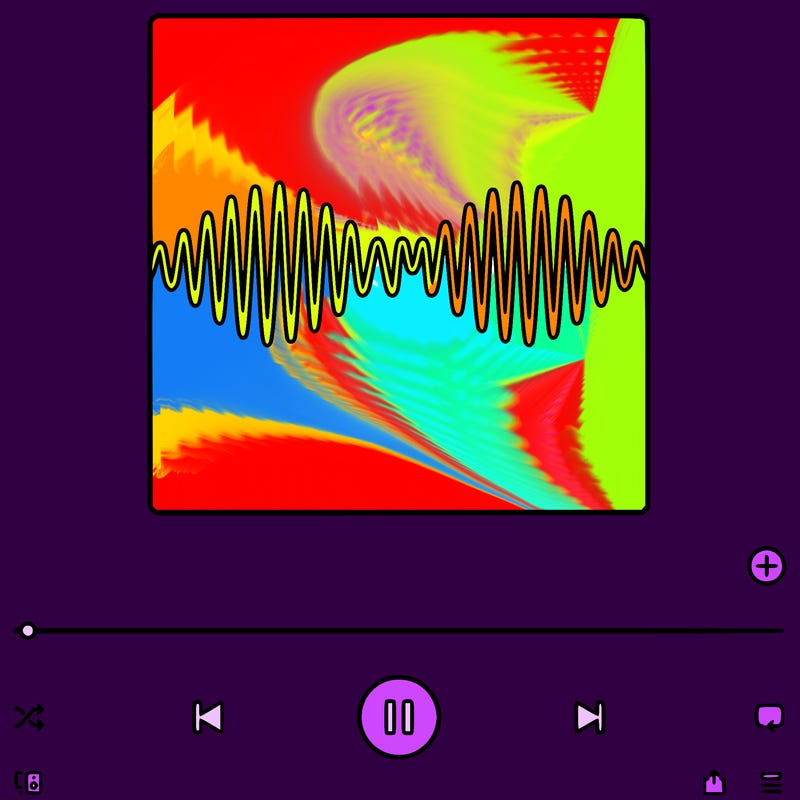Open the connect devices icon
This screenshot has width=800, height=800.
(x=28, y=782)
